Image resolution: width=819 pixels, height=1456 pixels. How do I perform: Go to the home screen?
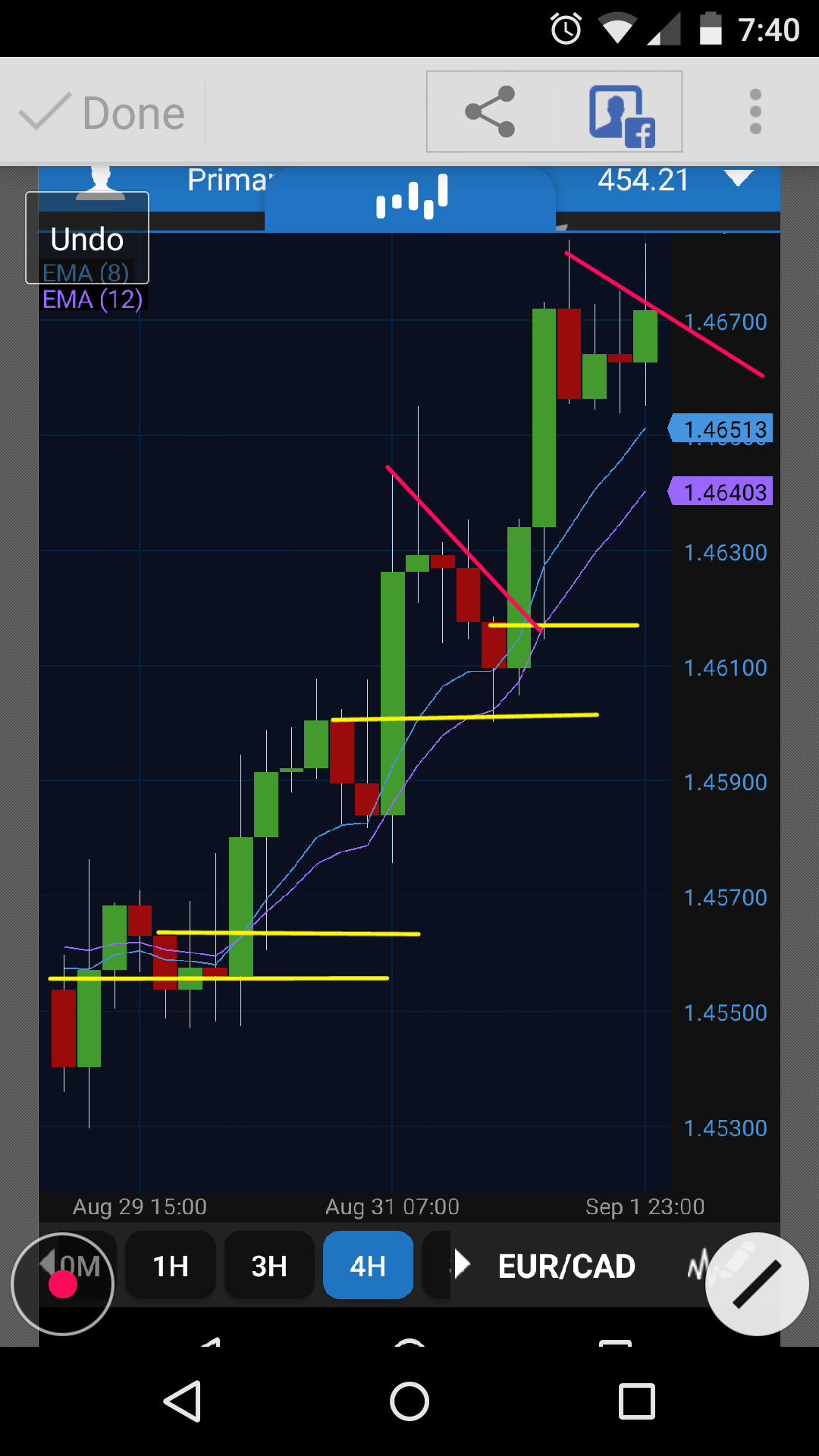pyautogui.click(x=409, y=1401)
